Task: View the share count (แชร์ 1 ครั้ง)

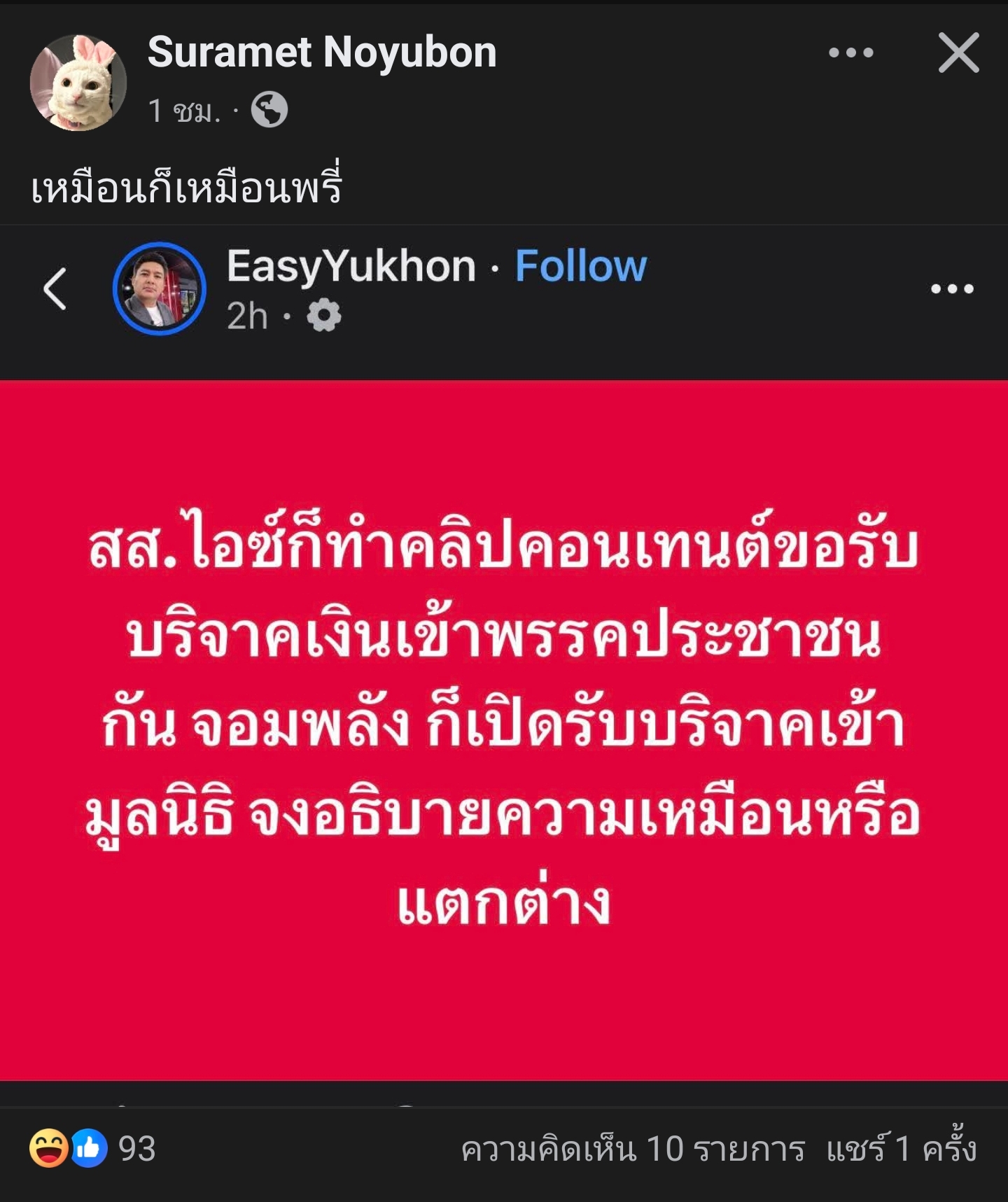Action: coord(901,1149)
